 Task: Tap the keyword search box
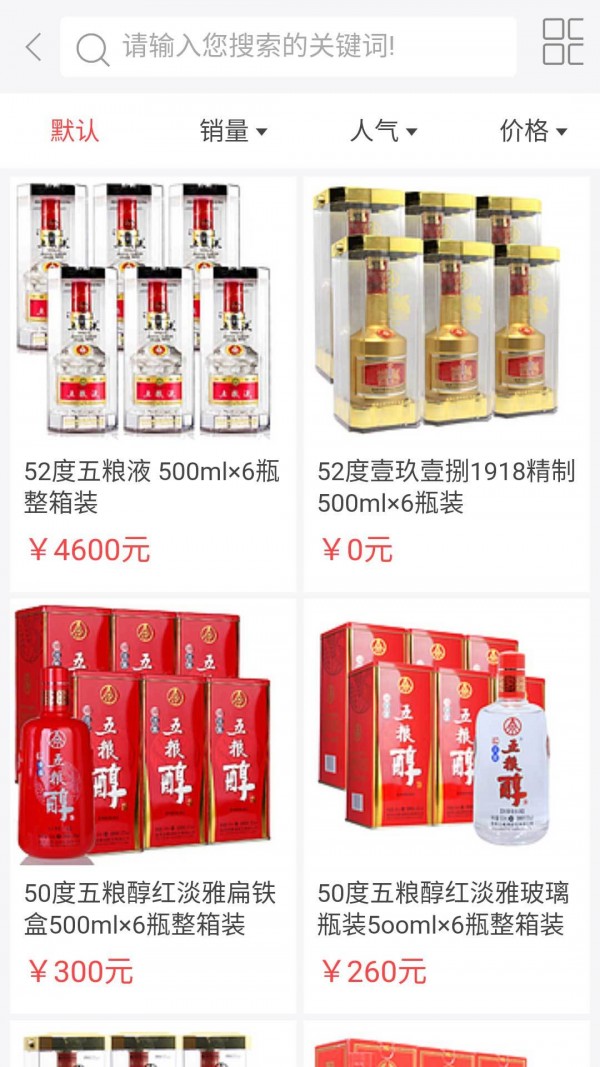pyautogui.click(x=288, y=46)
